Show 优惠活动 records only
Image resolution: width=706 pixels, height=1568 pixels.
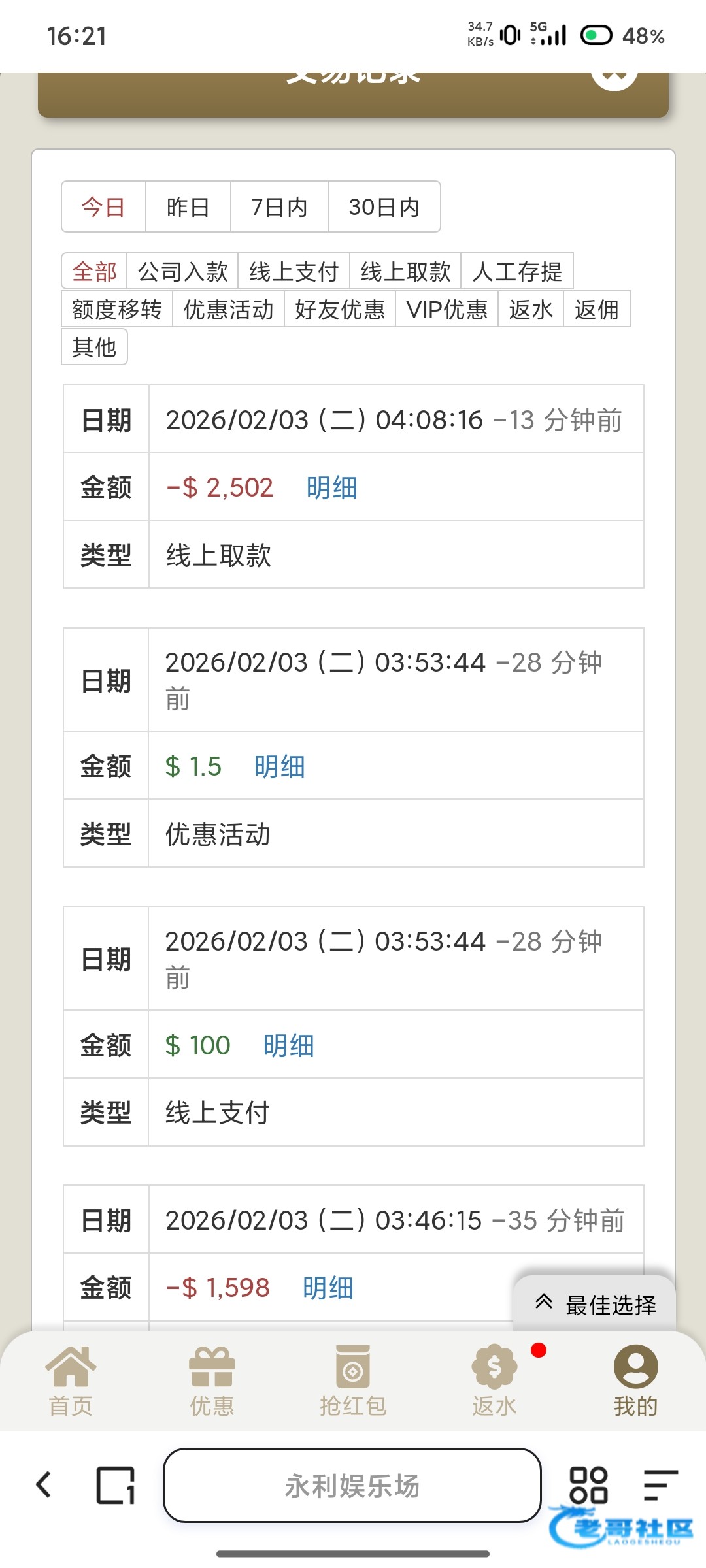tap(228, 309)
